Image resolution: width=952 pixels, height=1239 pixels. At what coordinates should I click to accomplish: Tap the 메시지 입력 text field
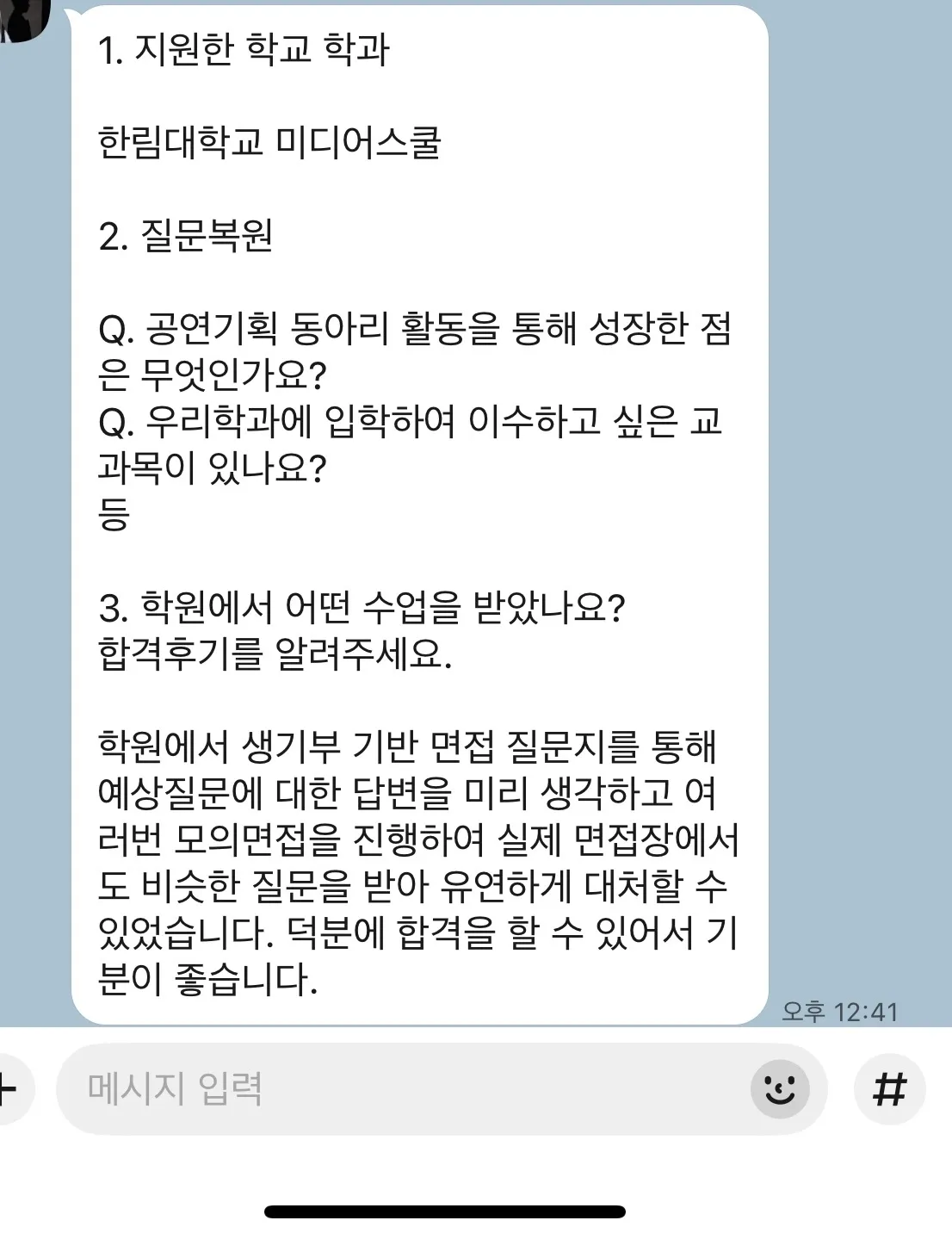[396, 1089]
